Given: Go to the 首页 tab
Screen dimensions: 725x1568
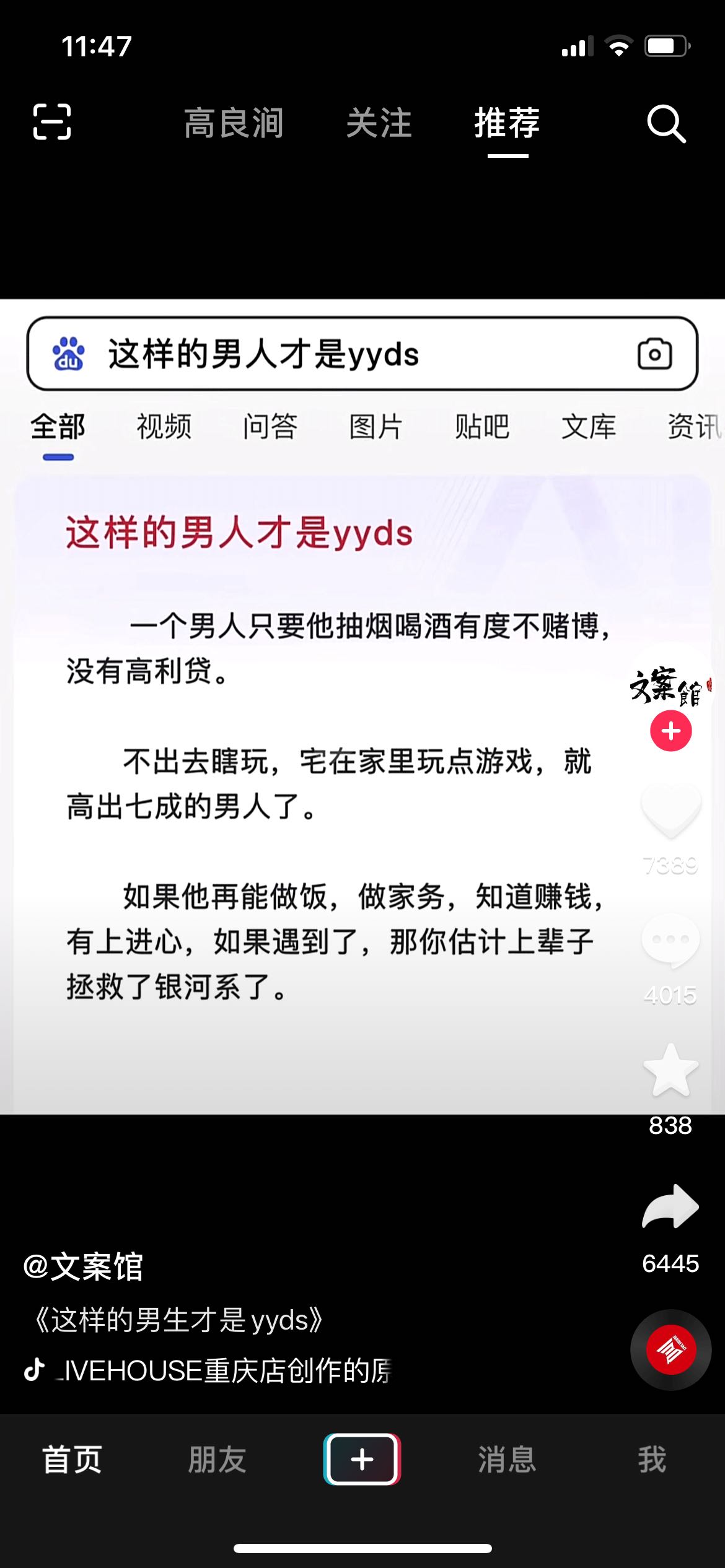Looking at the screenshot, I should tap(72, 1460).
